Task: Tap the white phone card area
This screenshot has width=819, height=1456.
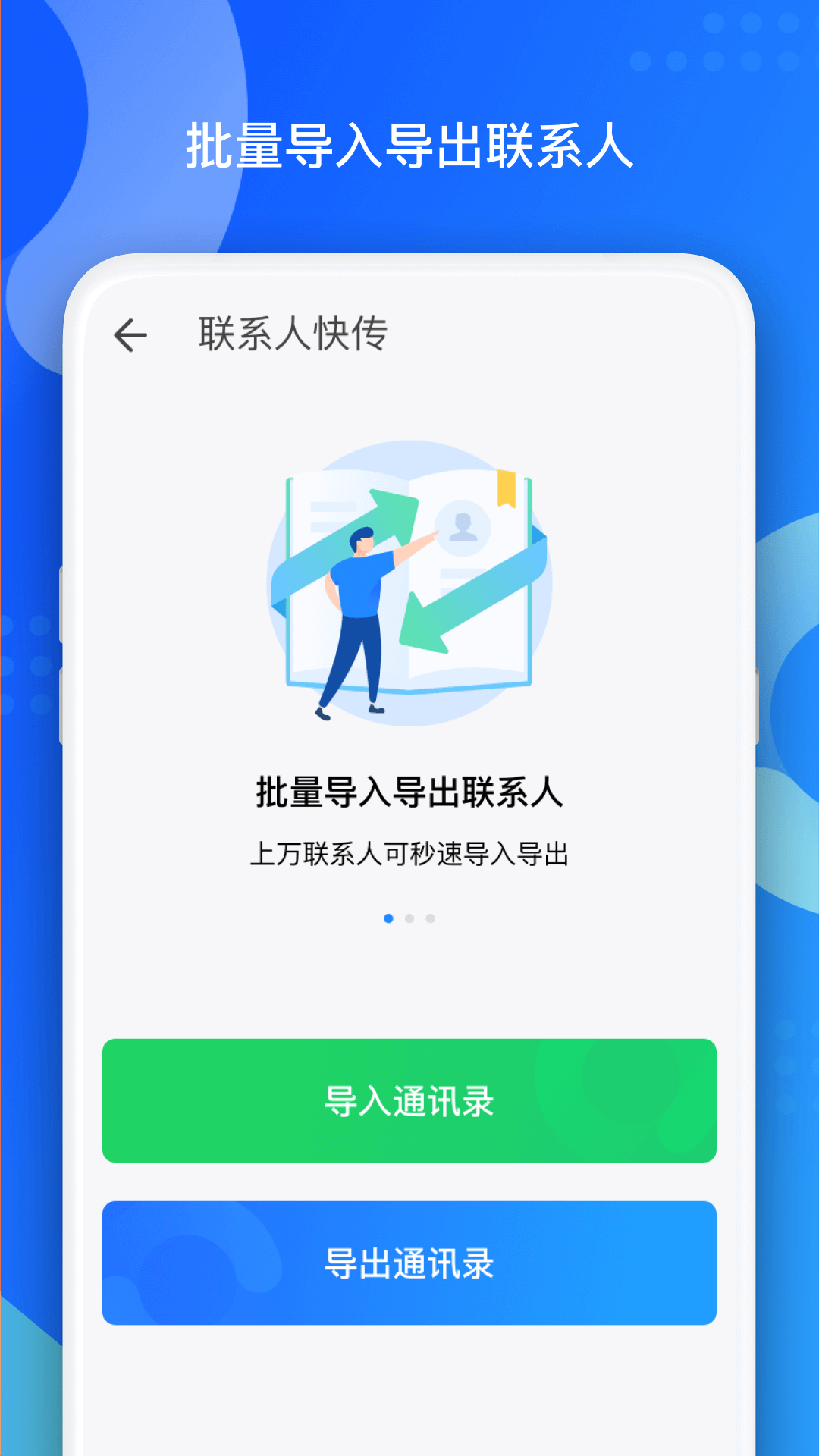Action: 409,986
